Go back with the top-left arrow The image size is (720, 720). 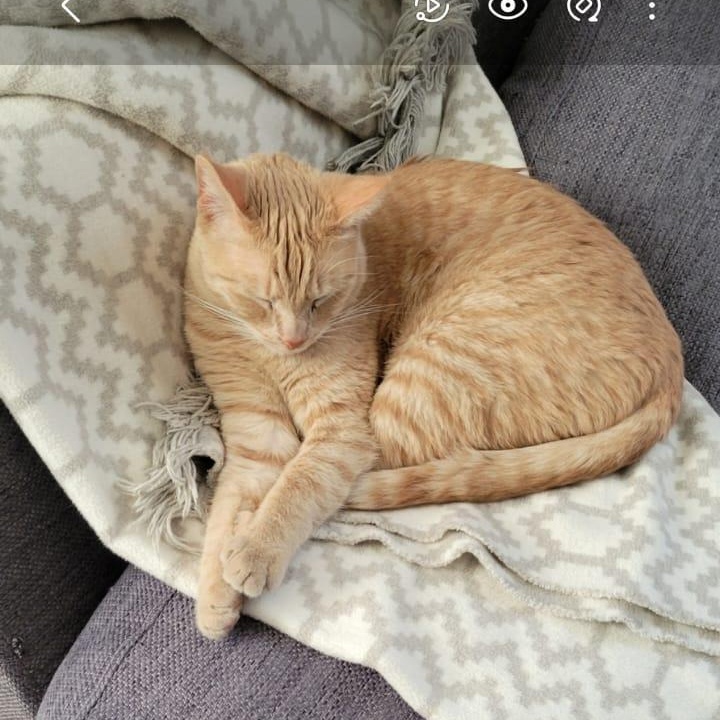tap(70, 10)
